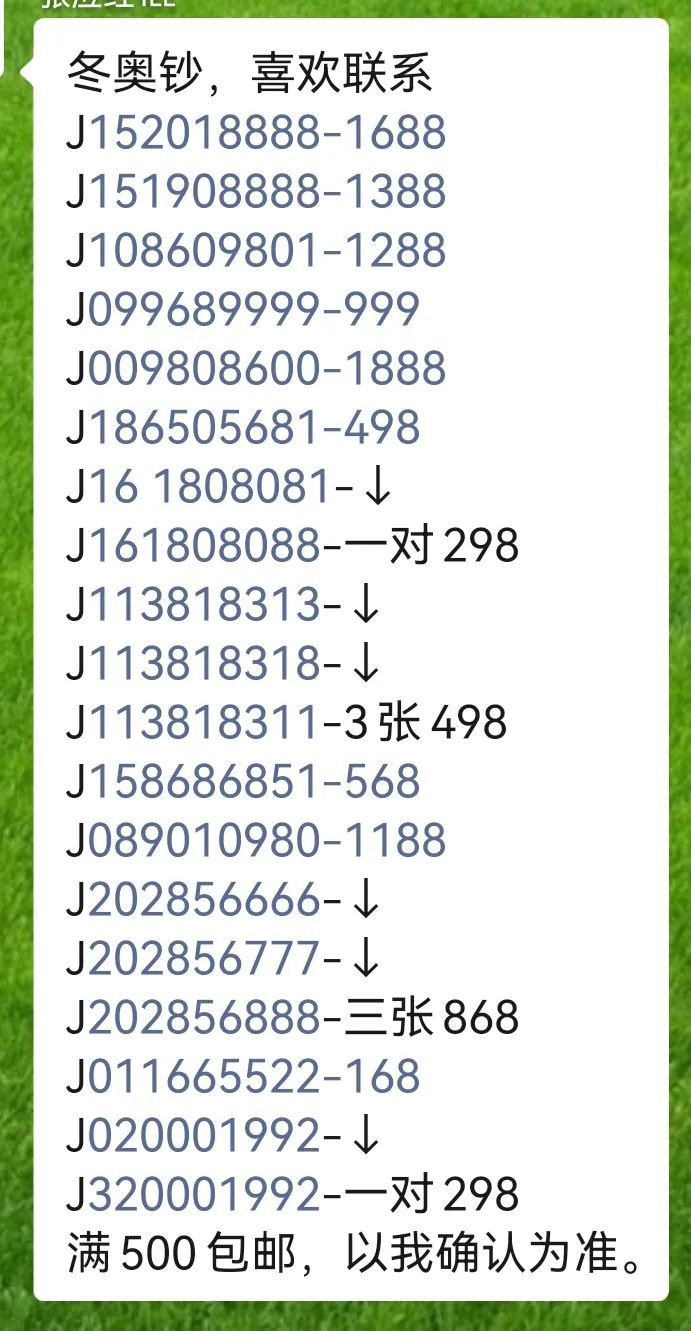Select the number link 113818313
Screen dimensions: 691x1331
coord(204,605)
